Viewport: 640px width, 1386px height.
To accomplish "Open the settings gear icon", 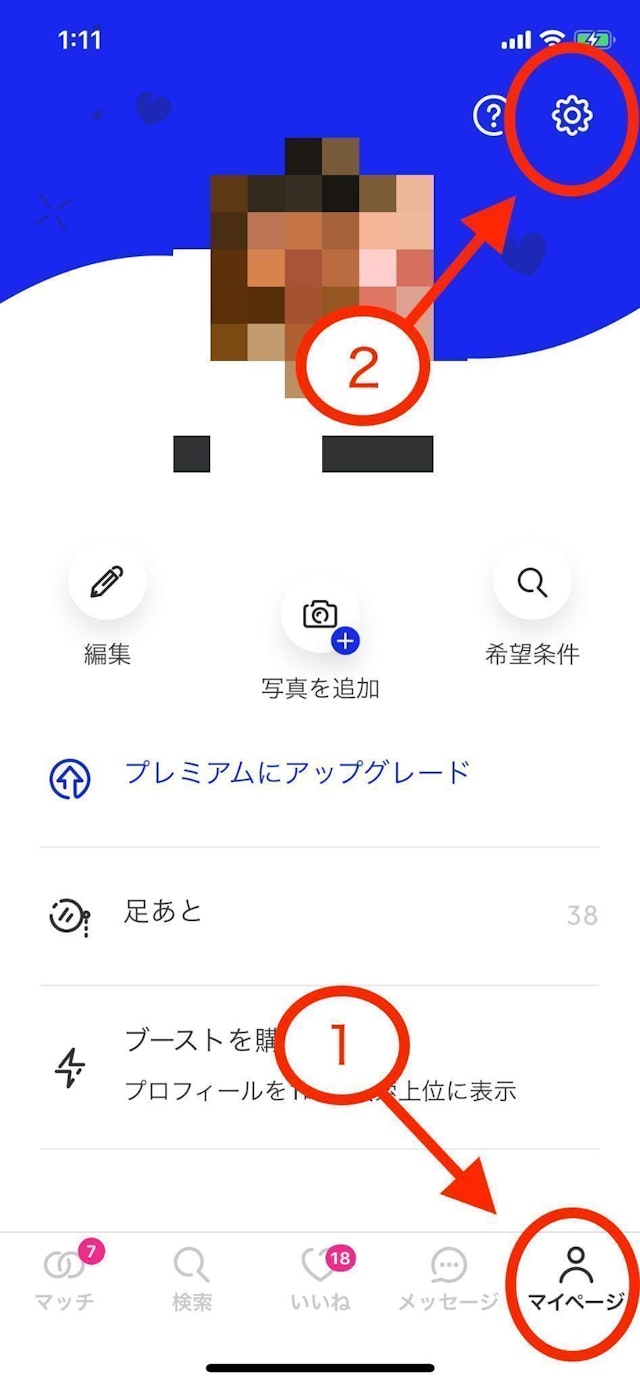I will tap(572, 116).
